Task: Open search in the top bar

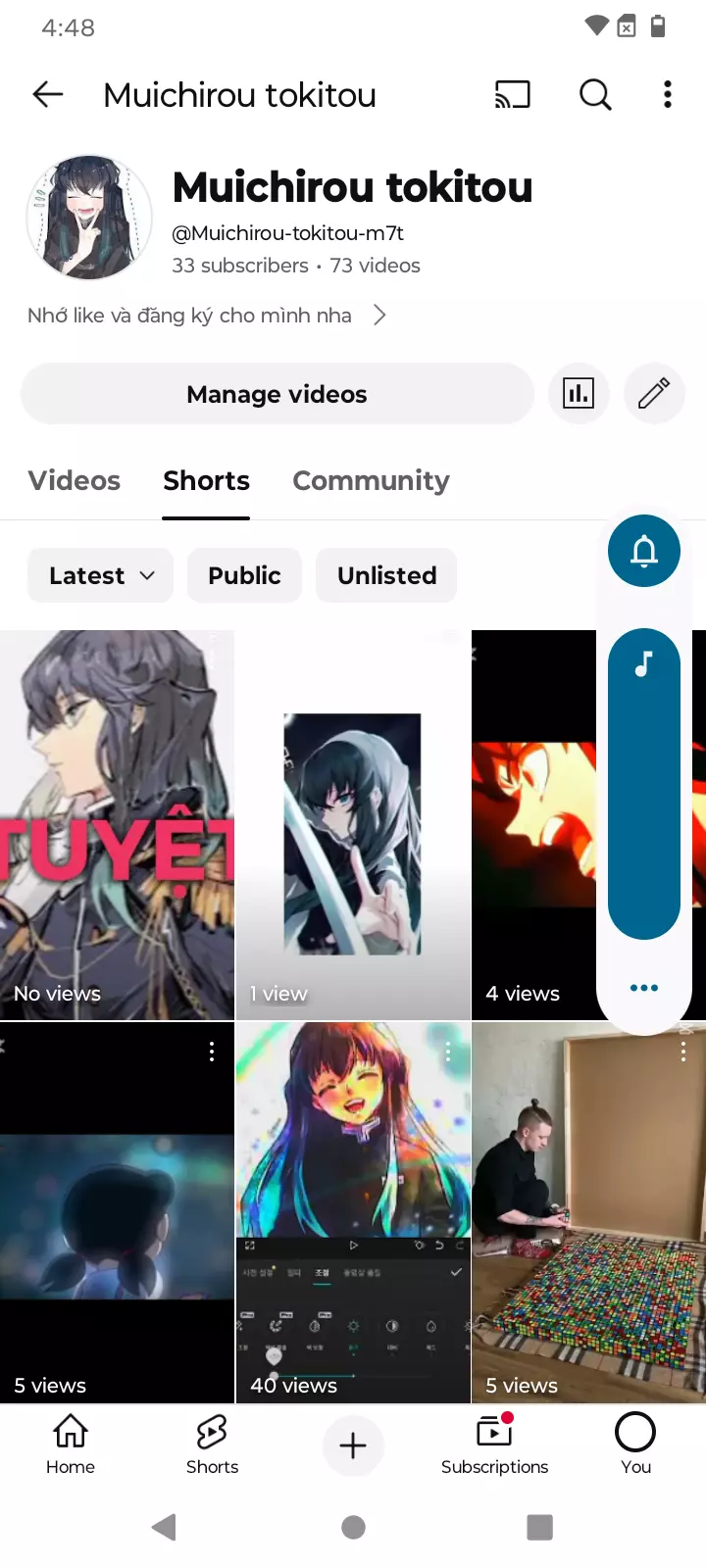Action: pyautogui.click(x=595, y=94)
